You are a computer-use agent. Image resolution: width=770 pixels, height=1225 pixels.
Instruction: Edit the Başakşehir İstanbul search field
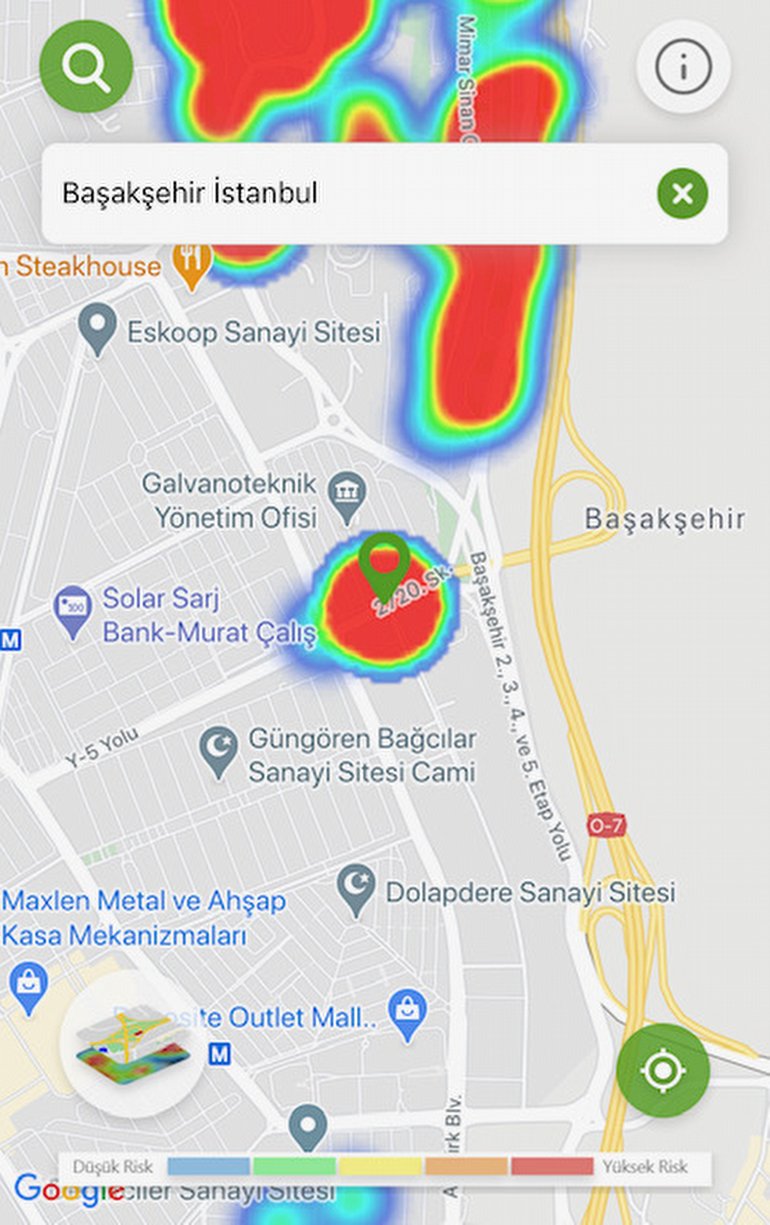click(340, 194)
